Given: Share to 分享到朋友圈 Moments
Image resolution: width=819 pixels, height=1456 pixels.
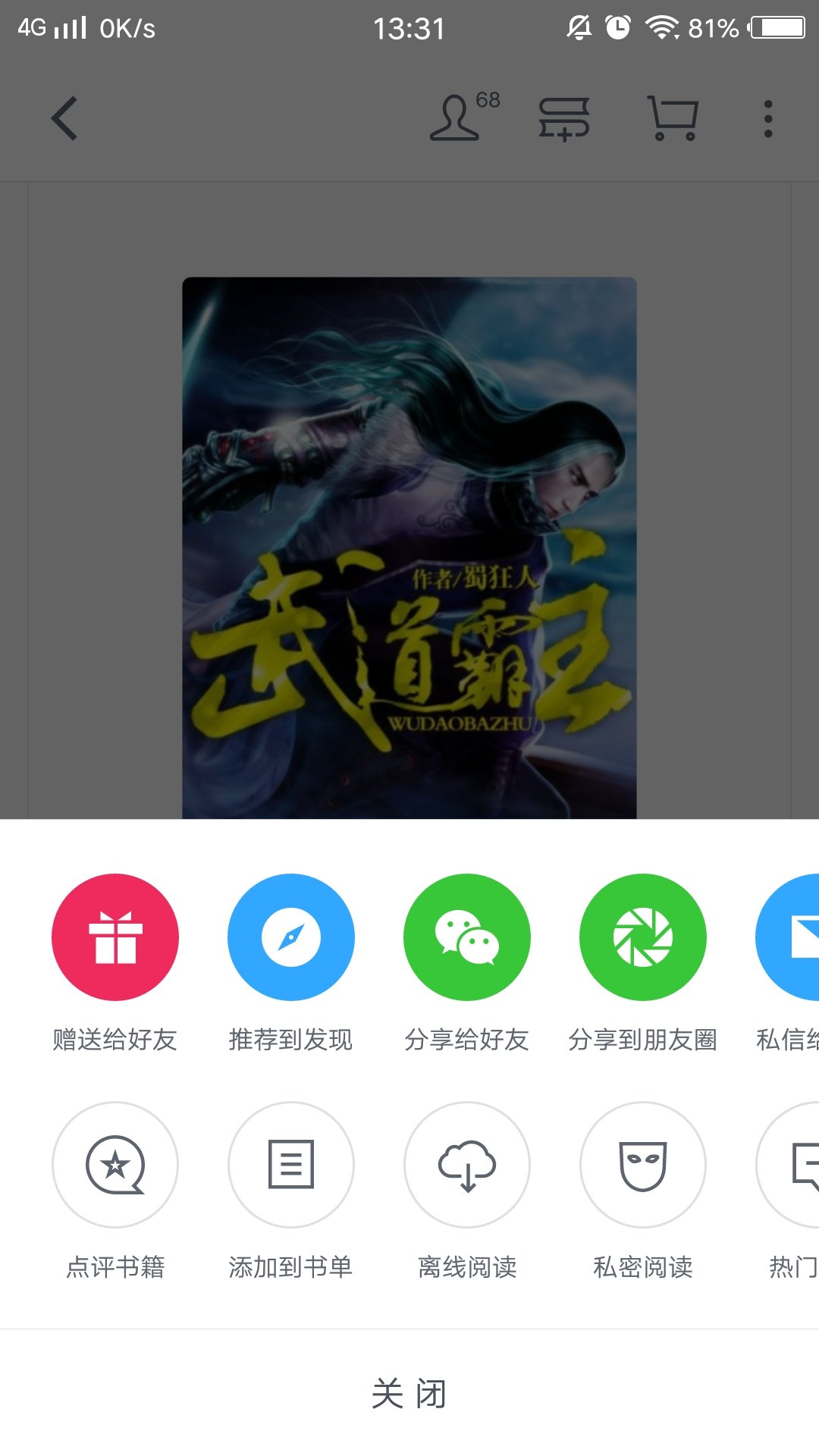Looking at the screenshot, I should [643, 937].
